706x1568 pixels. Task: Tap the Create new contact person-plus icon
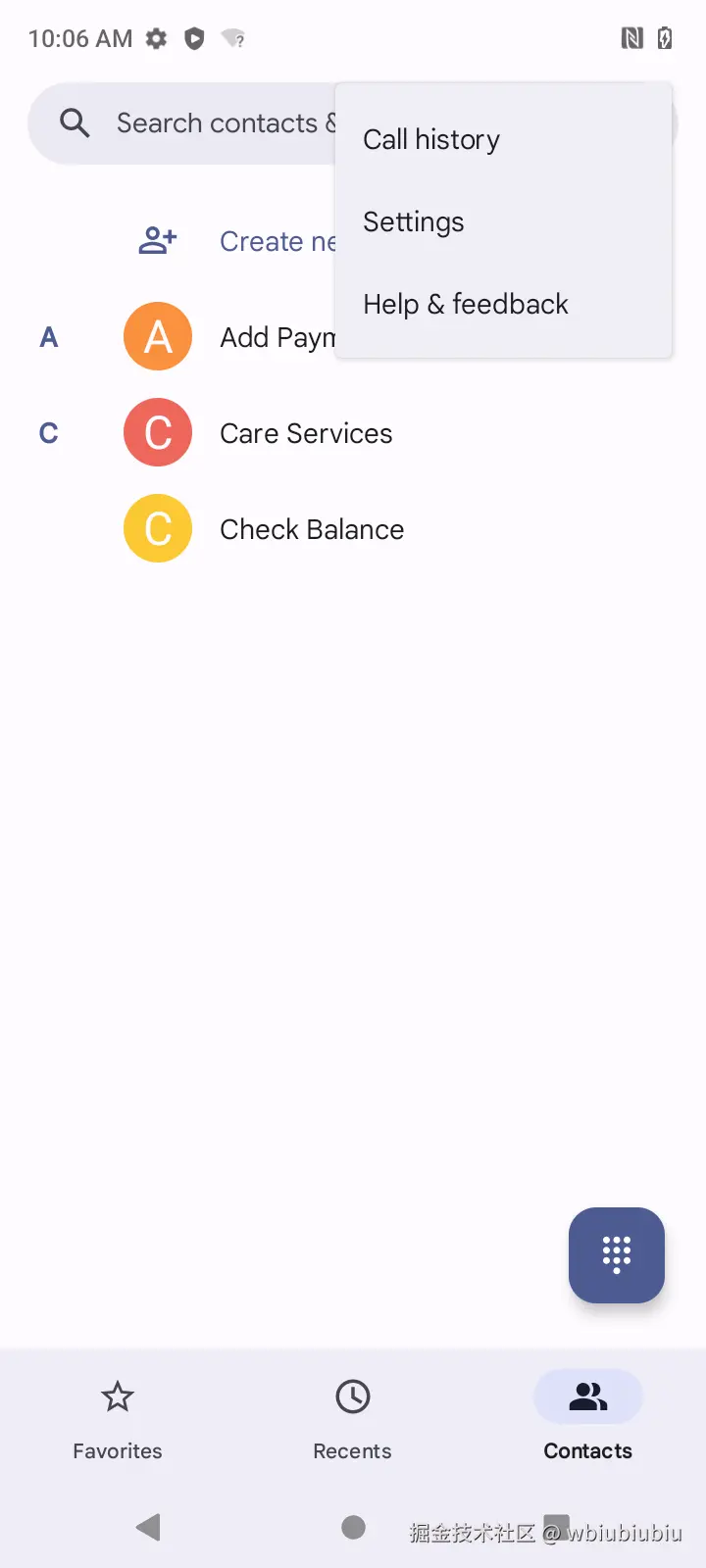(x=157, y=239)
